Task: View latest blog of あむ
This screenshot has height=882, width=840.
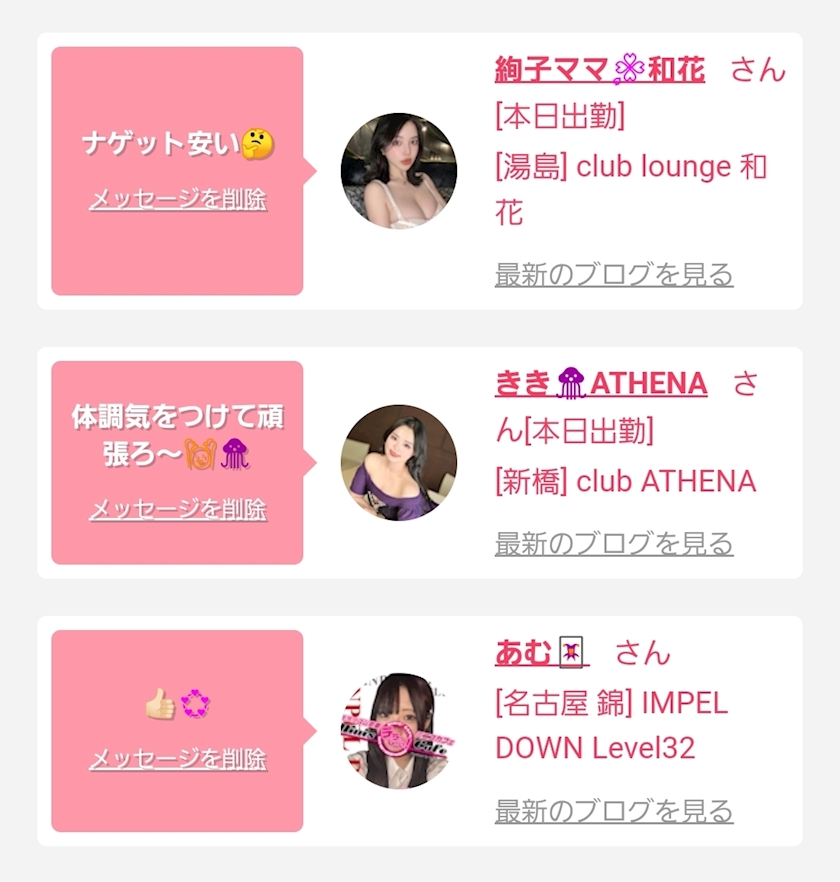Action: coord(614,811)
